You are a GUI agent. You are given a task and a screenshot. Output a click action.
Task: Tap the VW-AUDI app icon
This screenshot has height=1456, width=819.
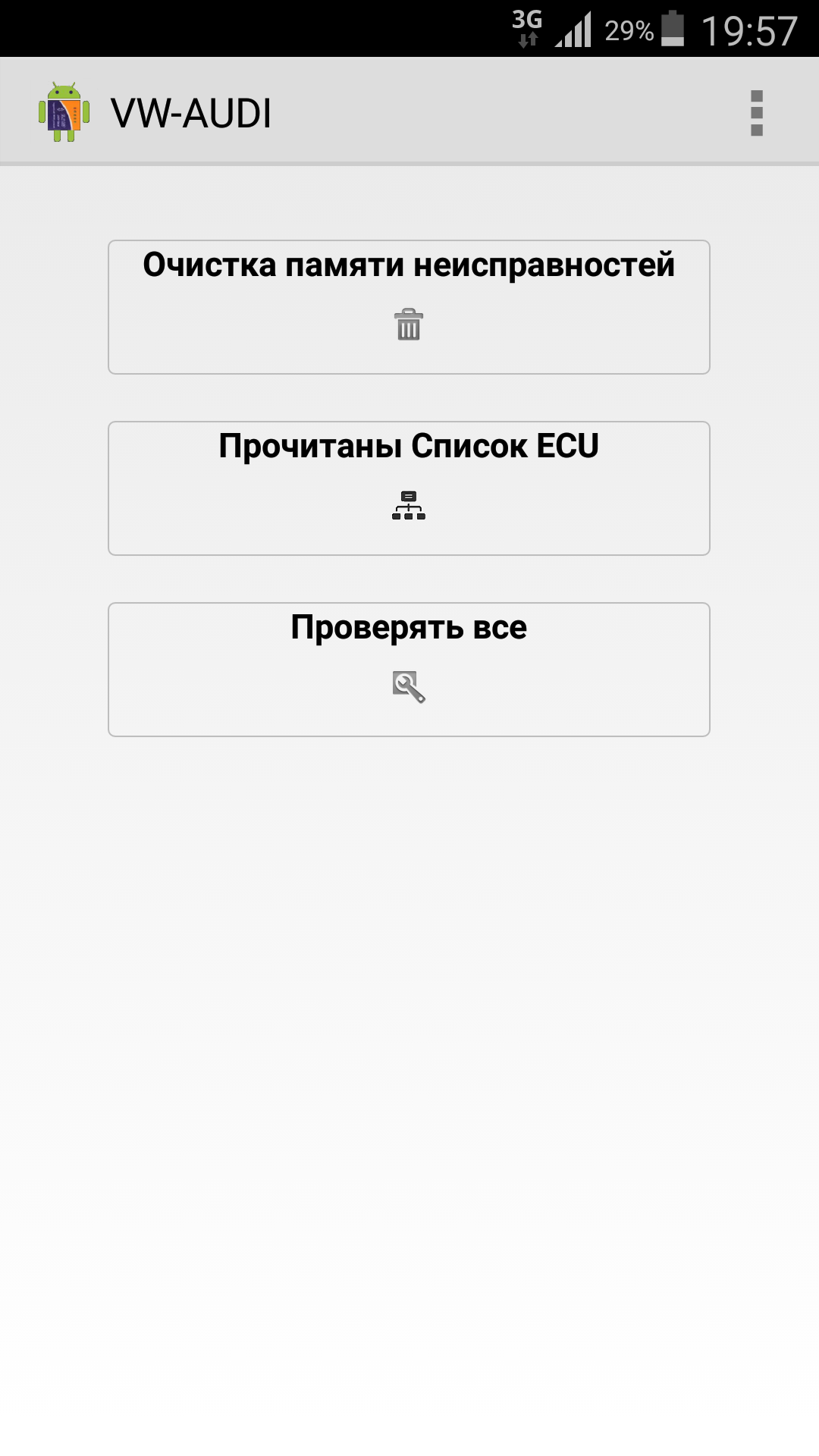coord(64,112)
